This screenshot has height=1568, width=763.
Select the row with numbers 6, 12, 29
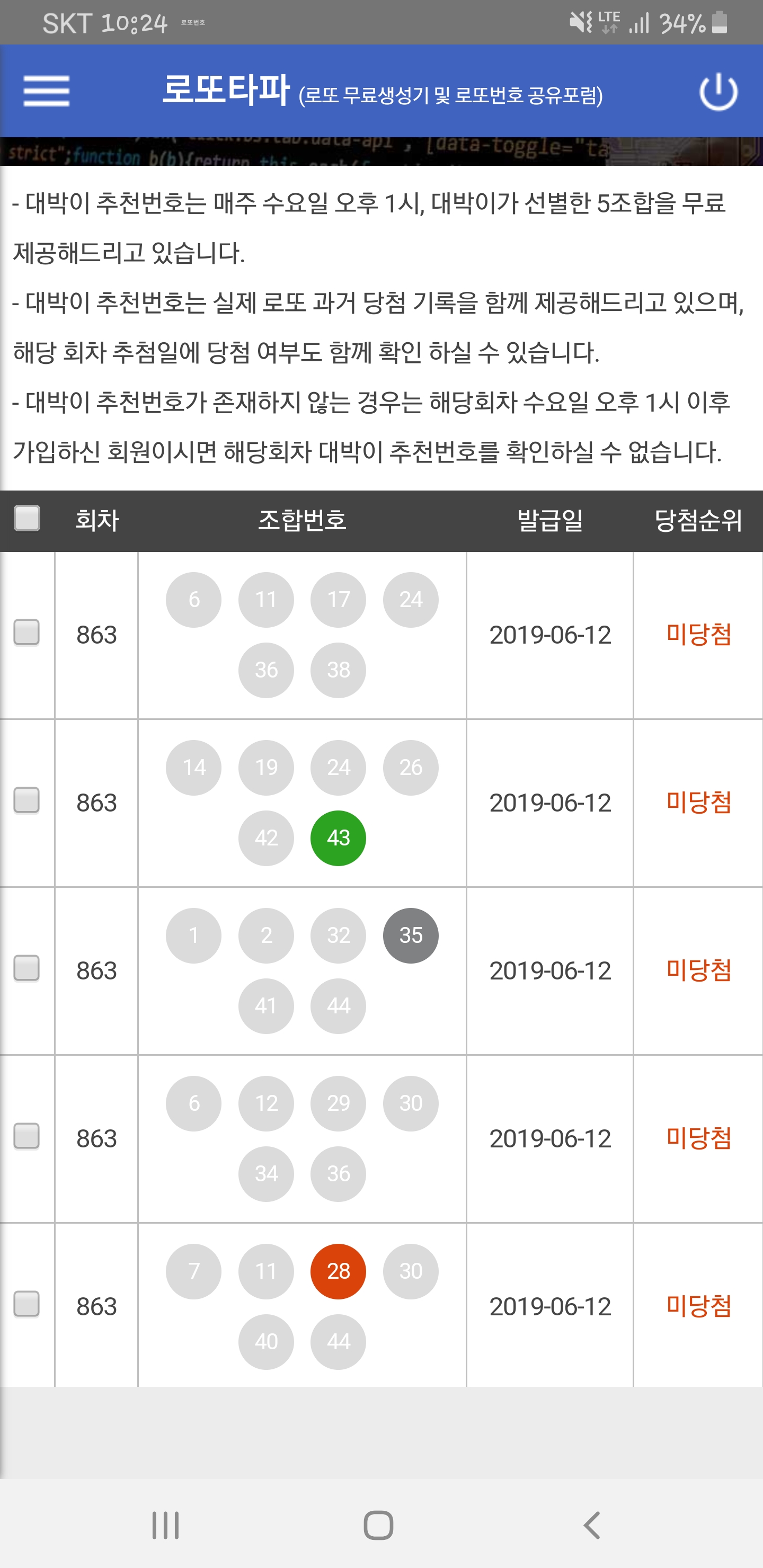coord(27,1136)
